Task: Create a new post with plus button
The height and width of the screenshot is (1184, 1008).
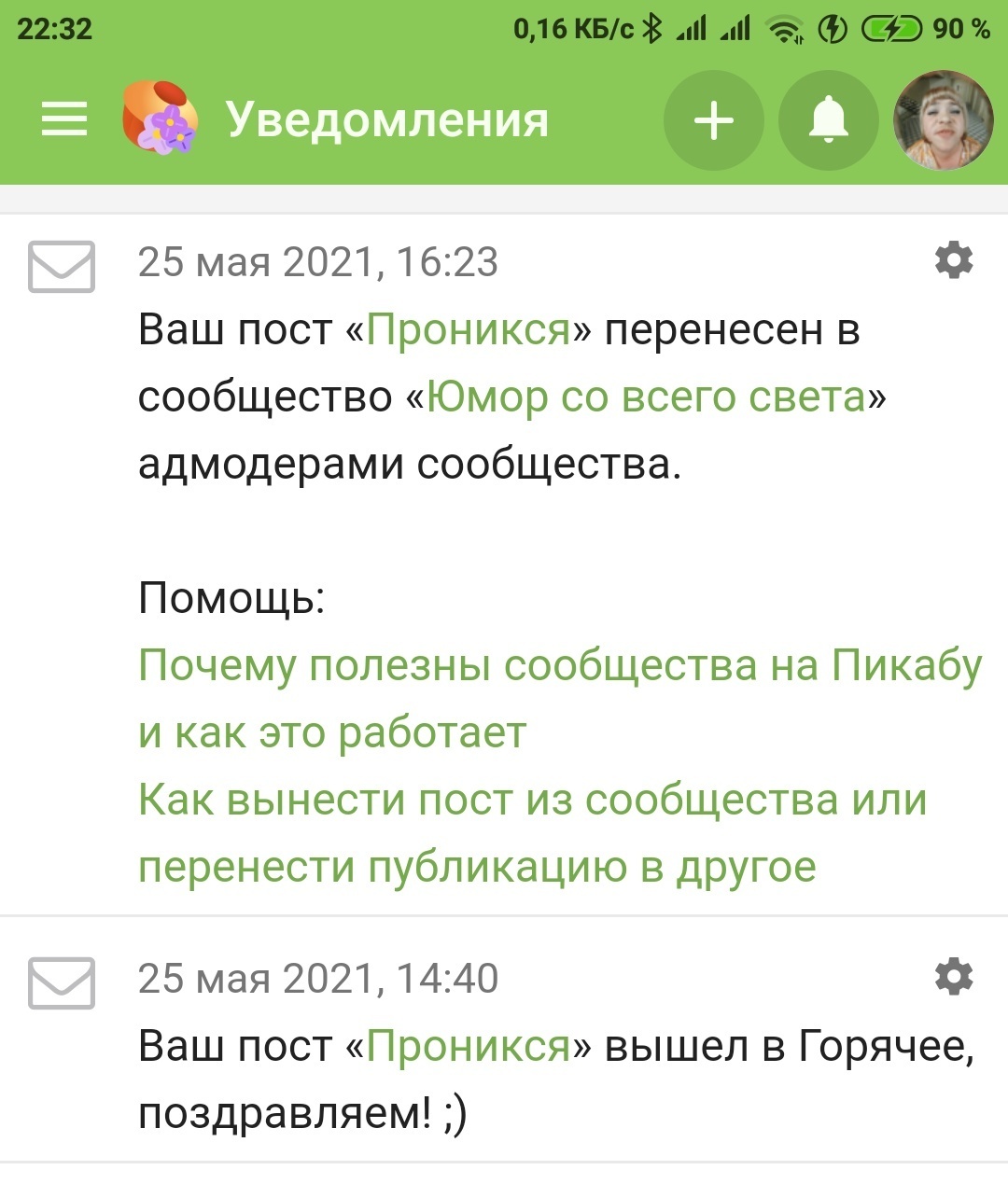Action: [x=714, y=120]
